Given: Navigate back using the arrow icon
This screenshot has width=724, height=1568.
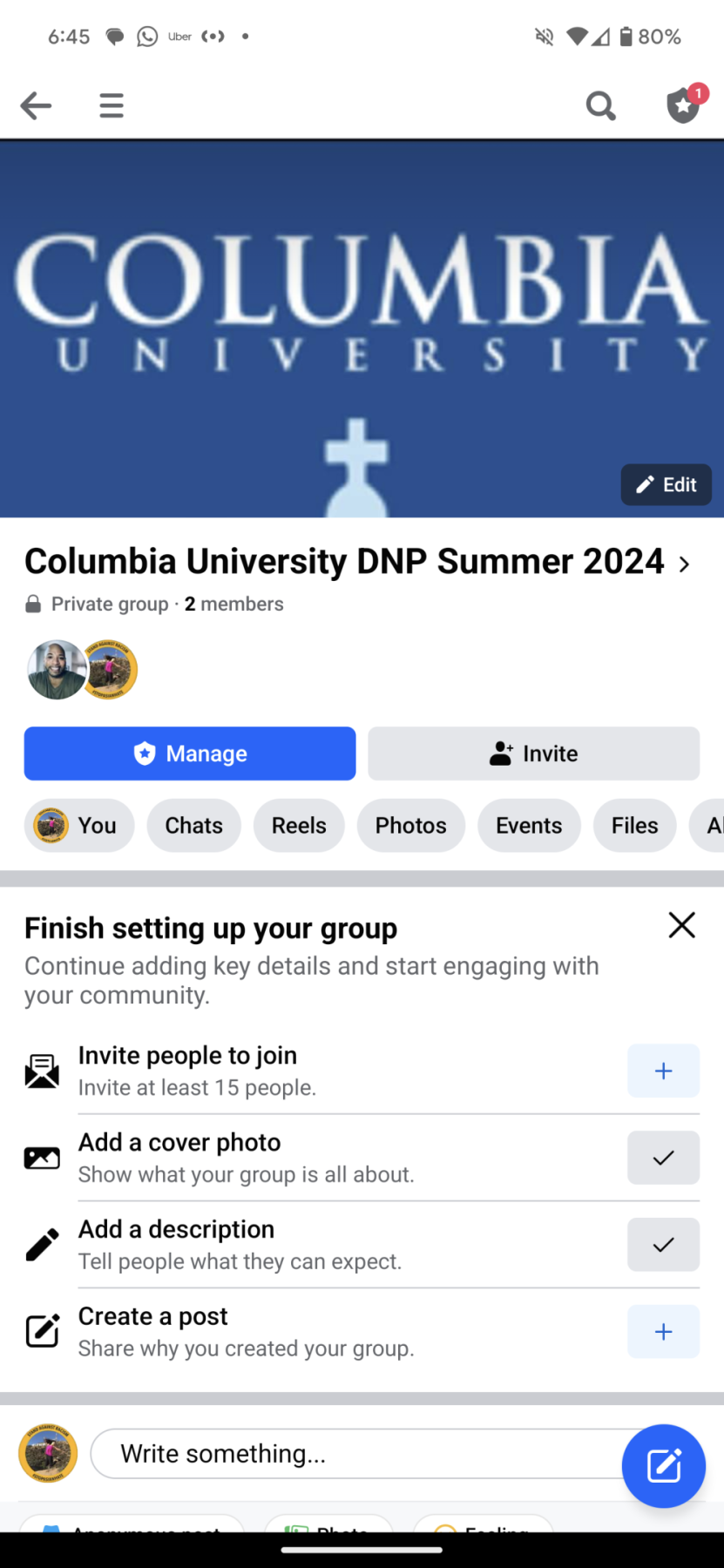Looking at the screenshot, I should click(x=36, y=105).
